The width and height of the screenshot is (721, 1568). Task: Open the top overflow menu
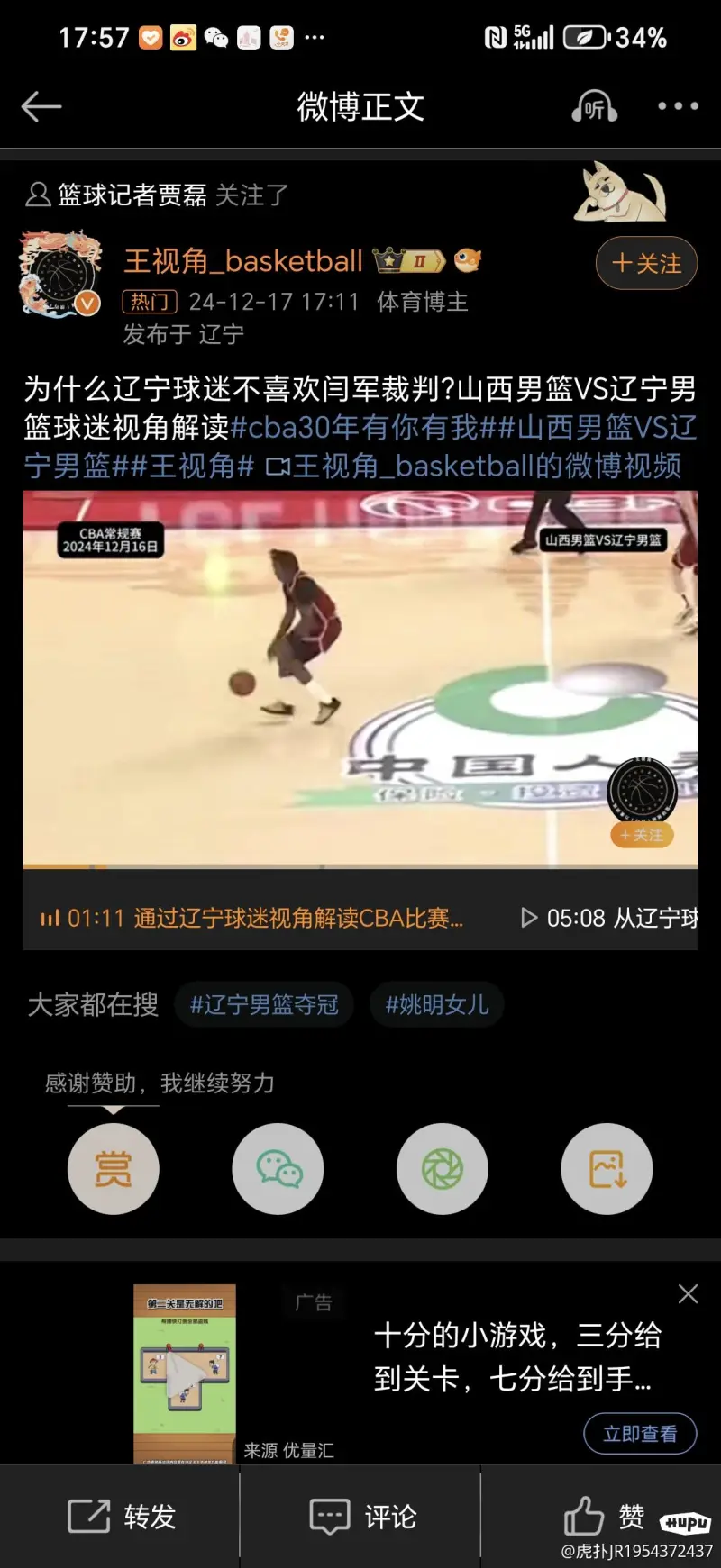pyautogui.click(x=678, y=106)
